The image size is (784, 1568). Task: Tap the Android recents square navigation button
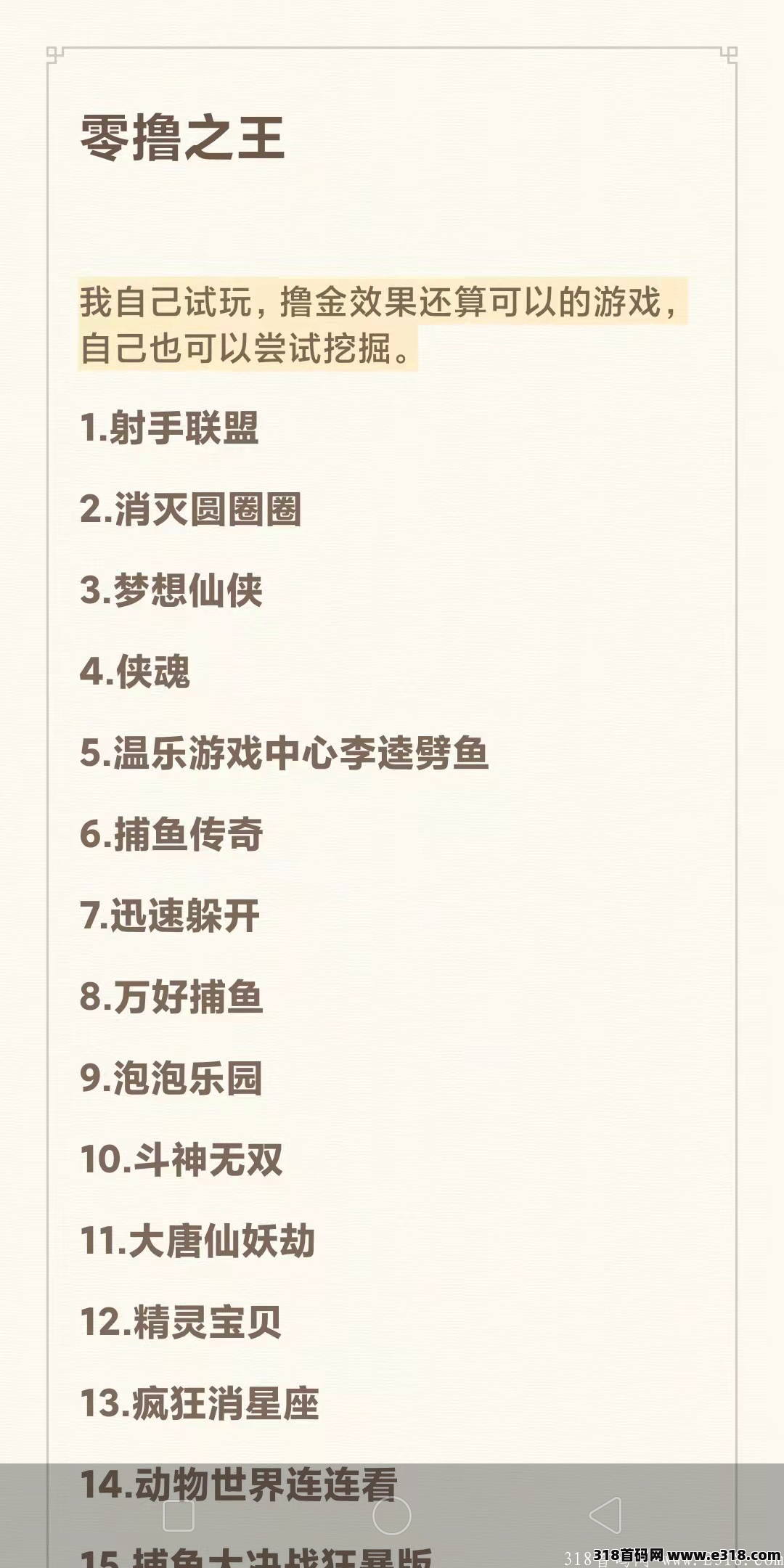(x=178, y=1517)
